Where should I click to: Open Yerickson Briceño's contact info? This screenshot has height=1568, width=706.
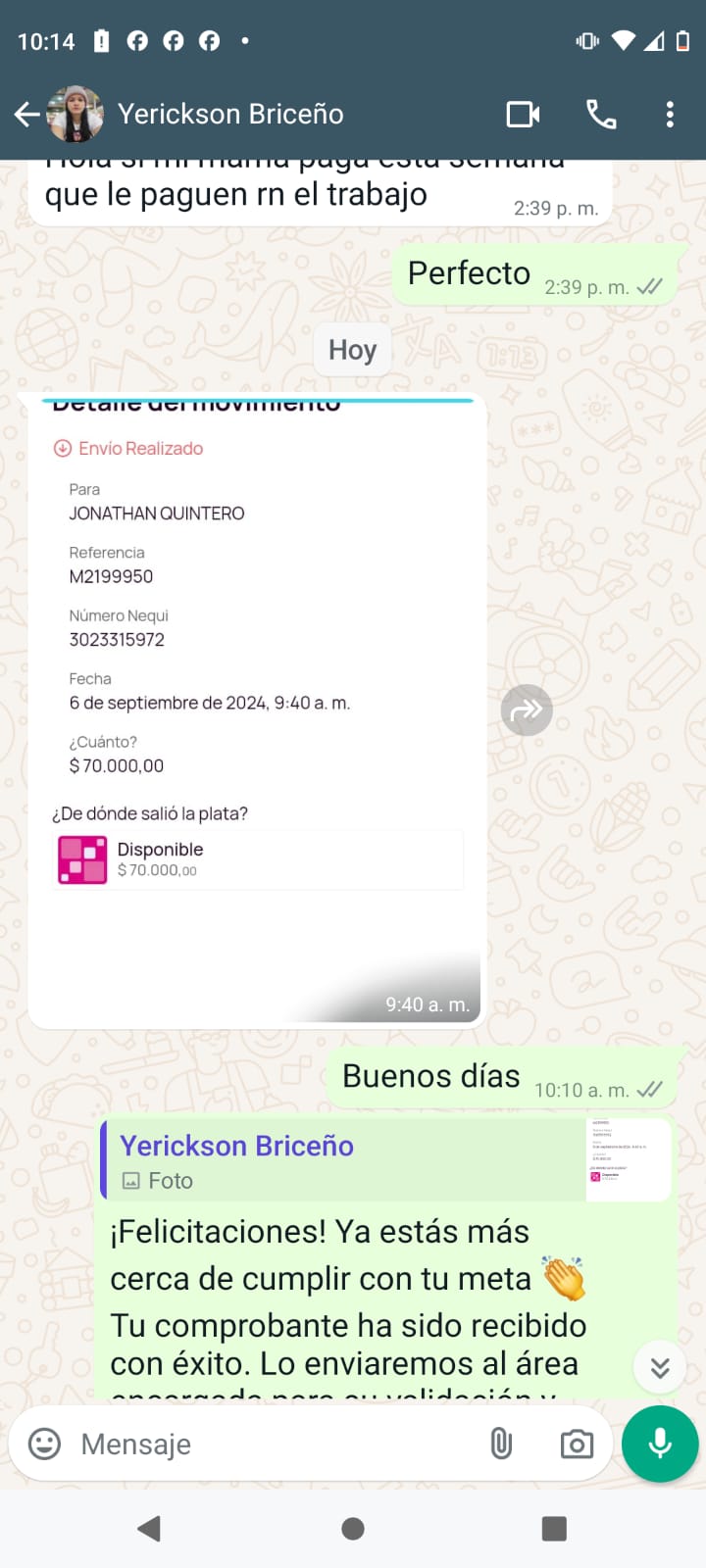[230, 115]
